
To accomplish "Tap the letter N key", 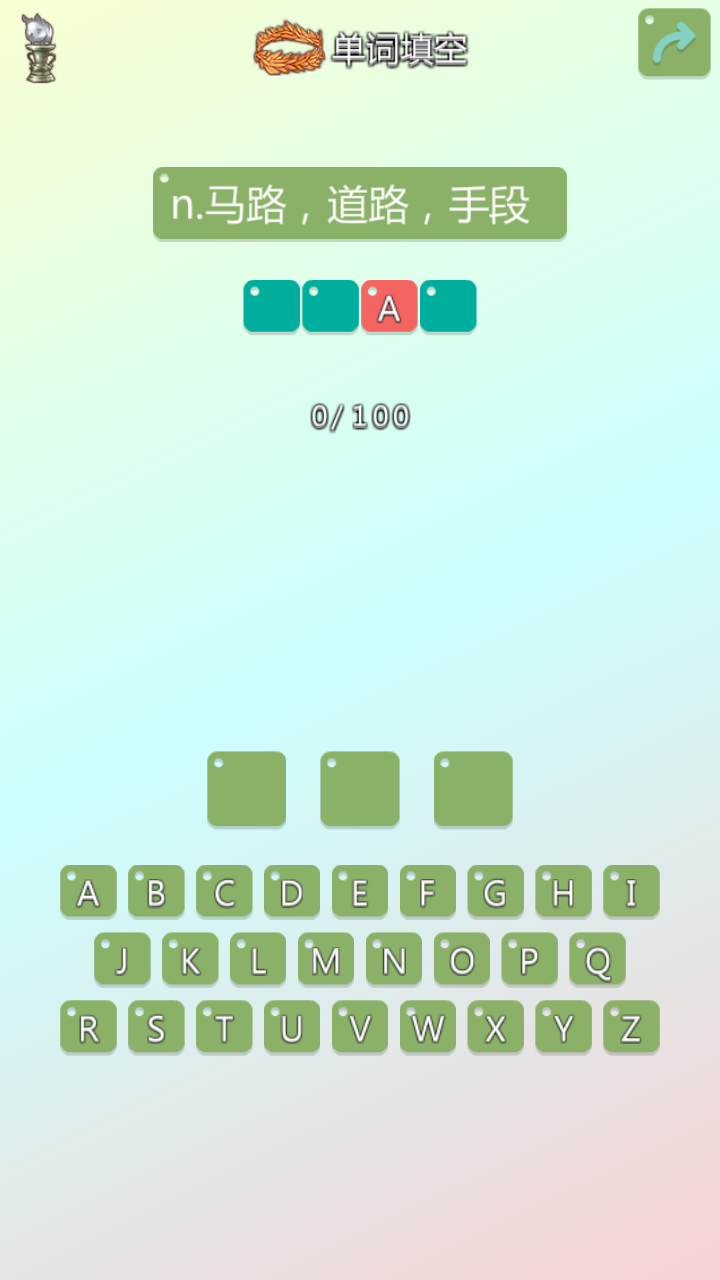I will pos(394,959).
